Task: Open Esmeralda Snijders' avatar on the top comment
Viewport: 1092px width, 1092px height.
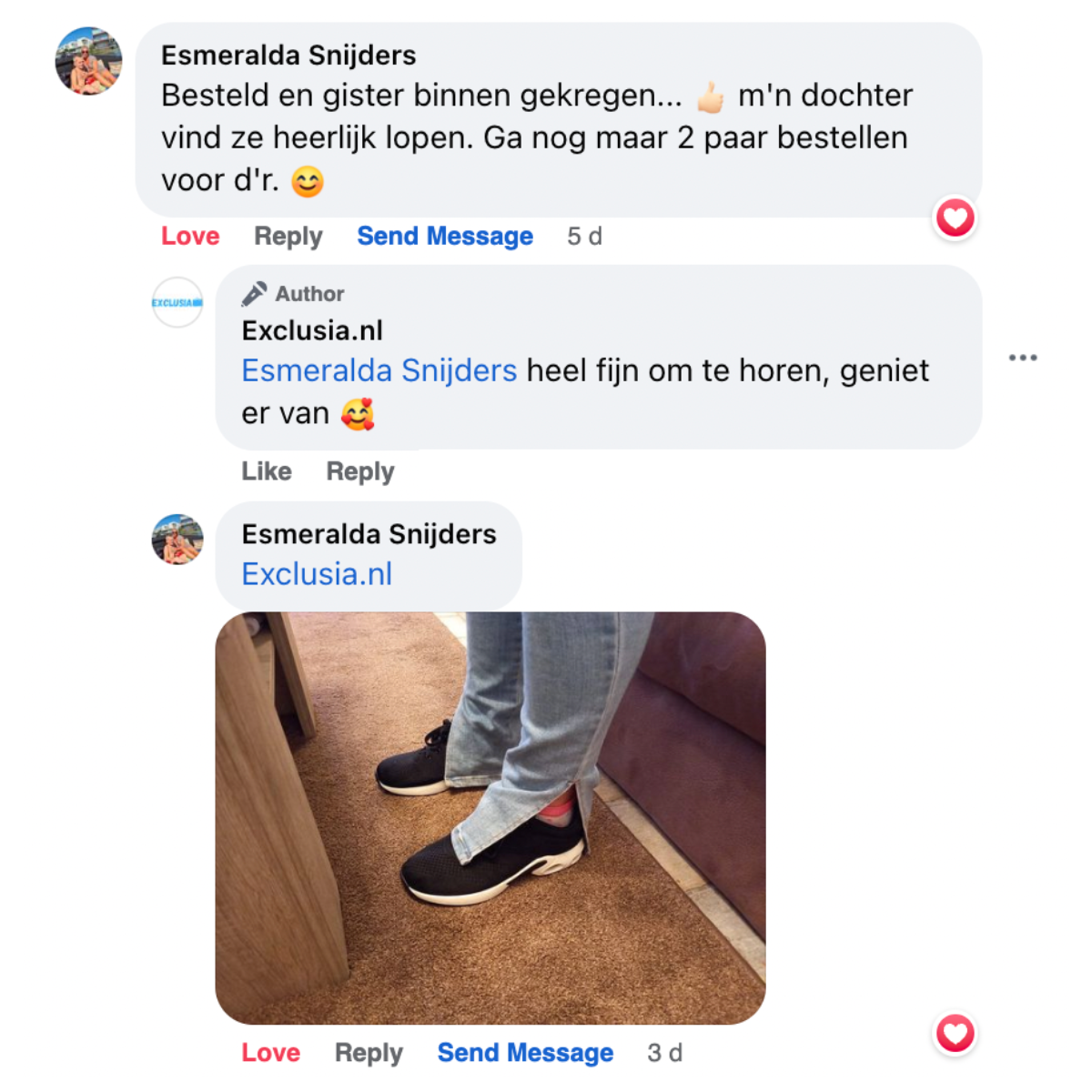Action: pyautogui.click(x=88, y=61)
